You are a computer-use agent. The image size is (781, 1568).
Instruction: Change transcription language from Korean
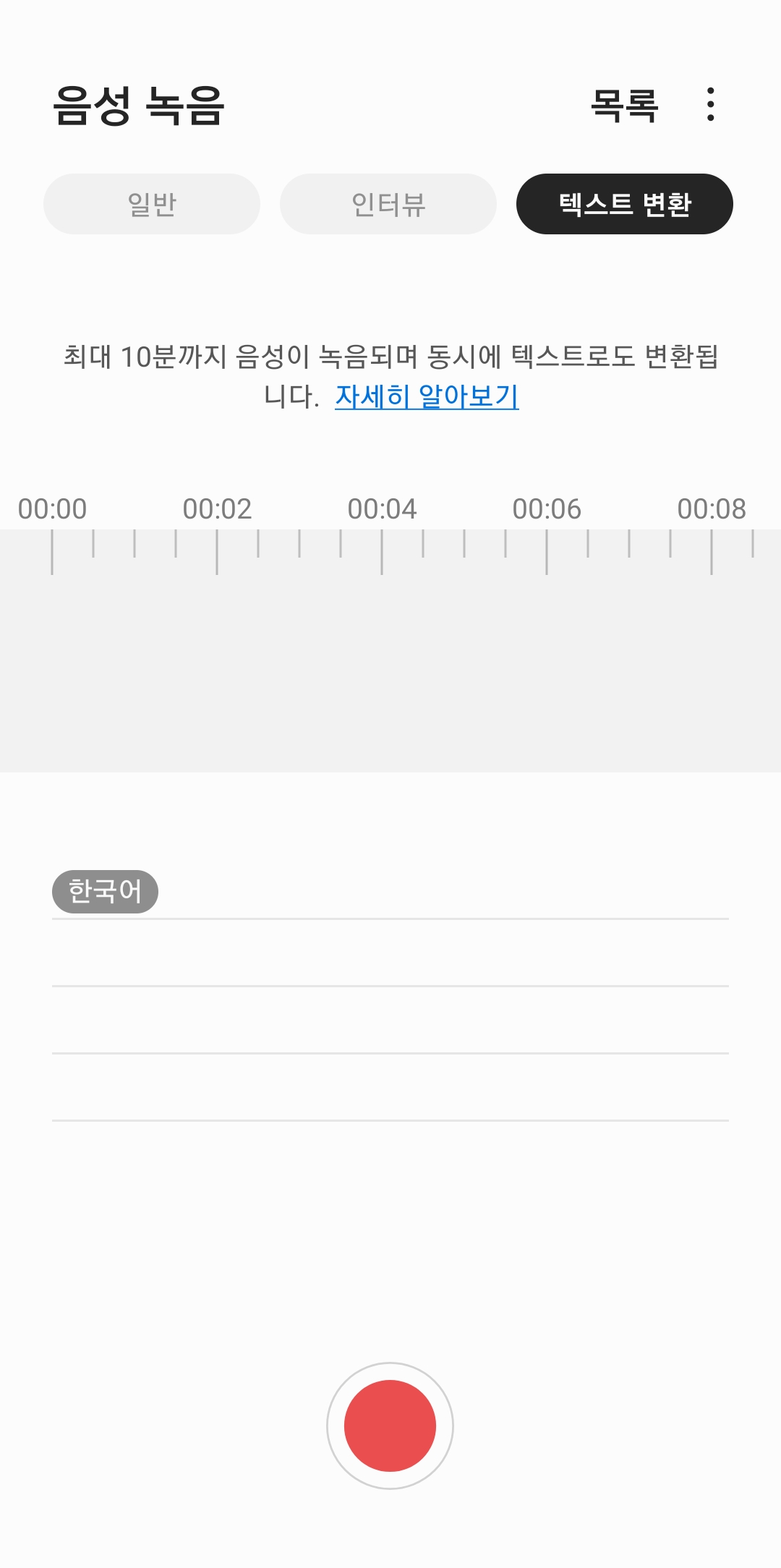106,891
